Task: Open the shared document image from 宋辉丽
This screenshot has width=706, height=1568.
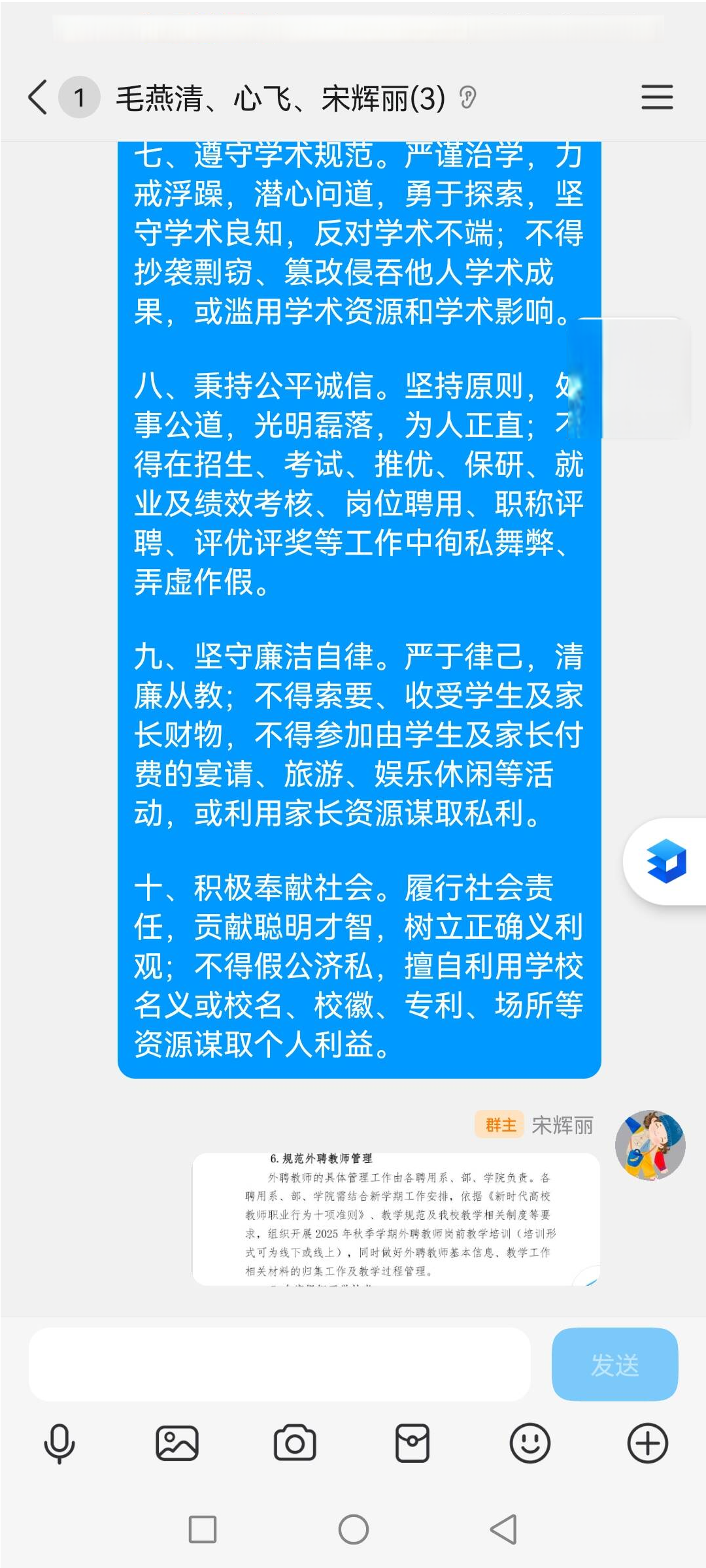Action: 396,1219
